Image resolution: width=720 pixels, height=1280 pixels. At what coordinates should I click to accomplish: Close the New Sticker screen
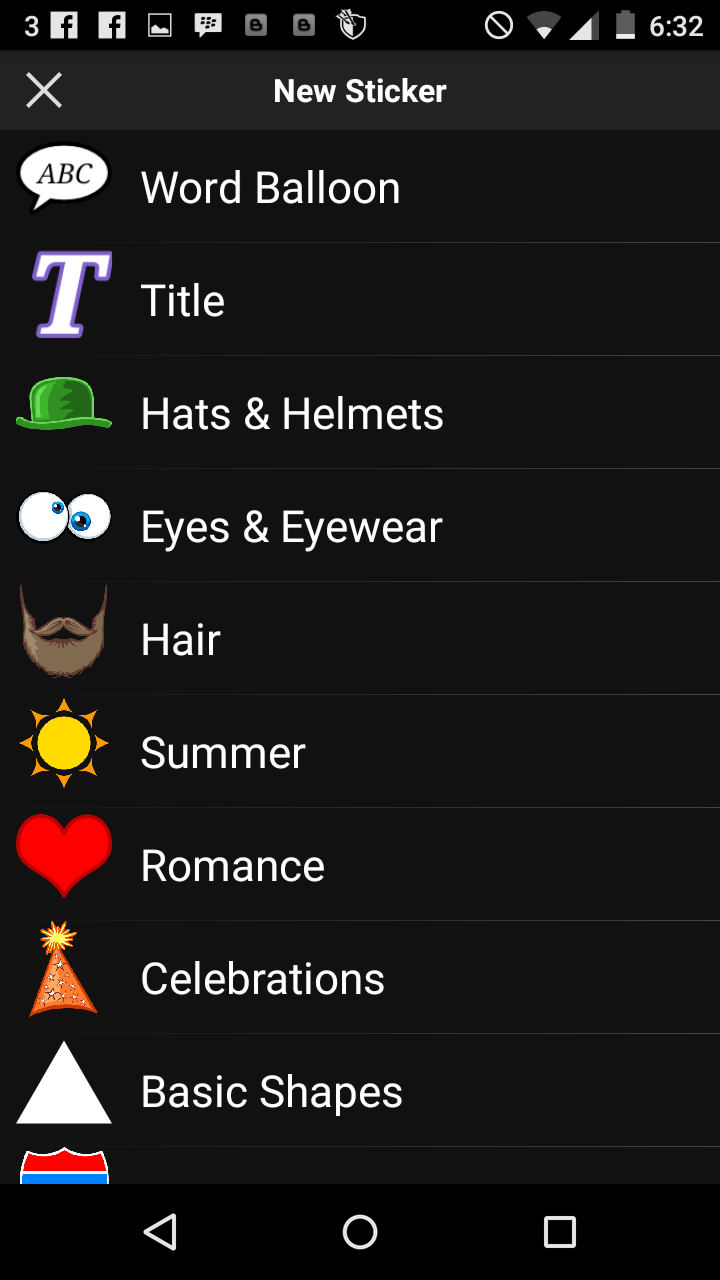click(44, 91)
